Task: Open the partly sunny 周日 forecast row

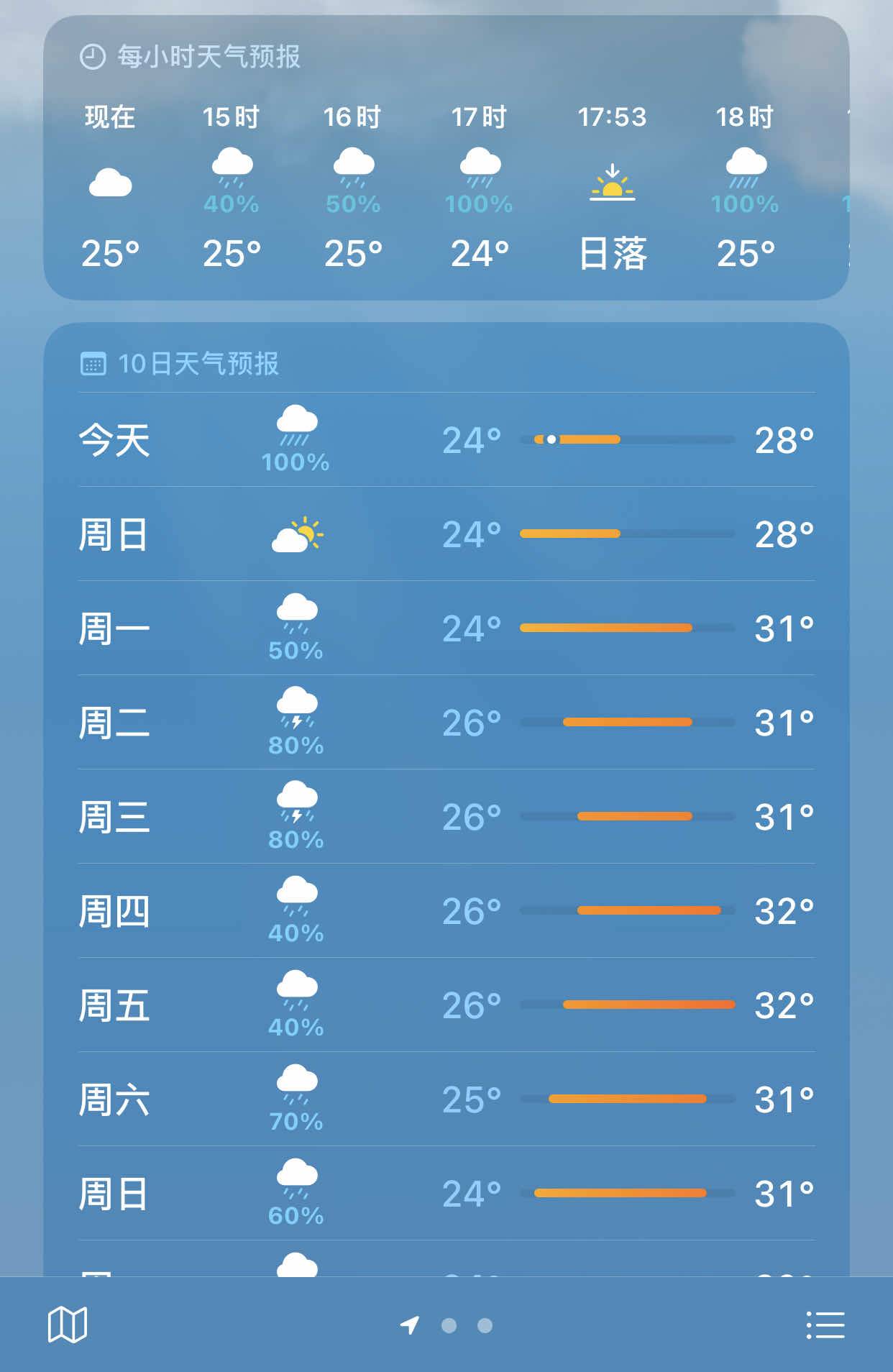Action: [446, 534]
